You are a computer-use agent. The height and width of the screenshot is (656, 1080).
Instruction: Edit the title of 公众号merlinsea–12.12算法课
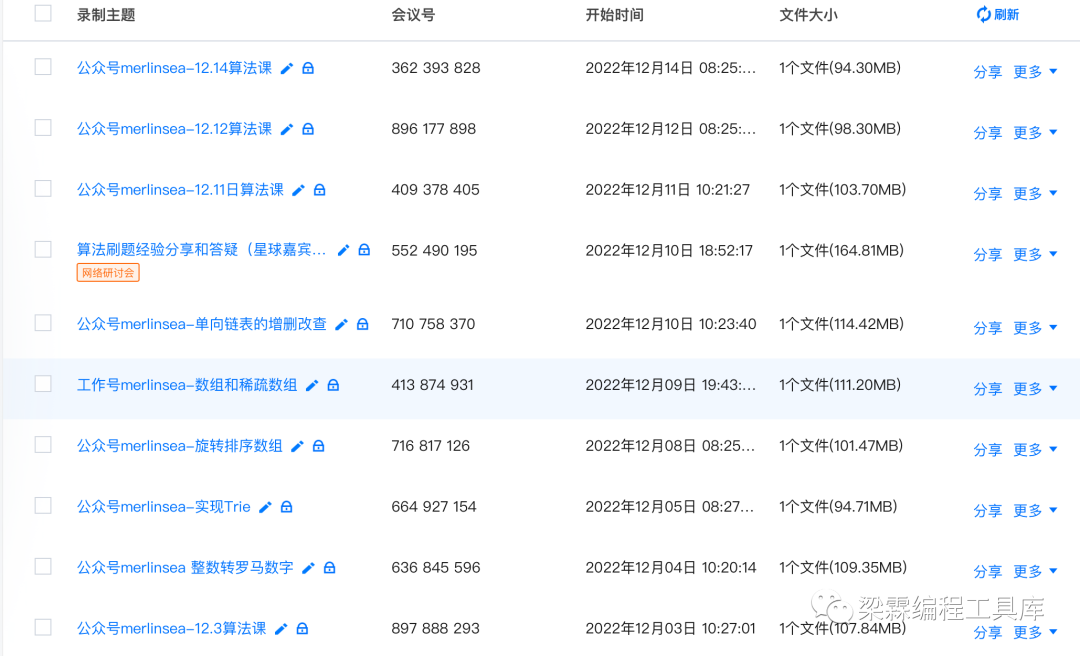pos(287,129)
